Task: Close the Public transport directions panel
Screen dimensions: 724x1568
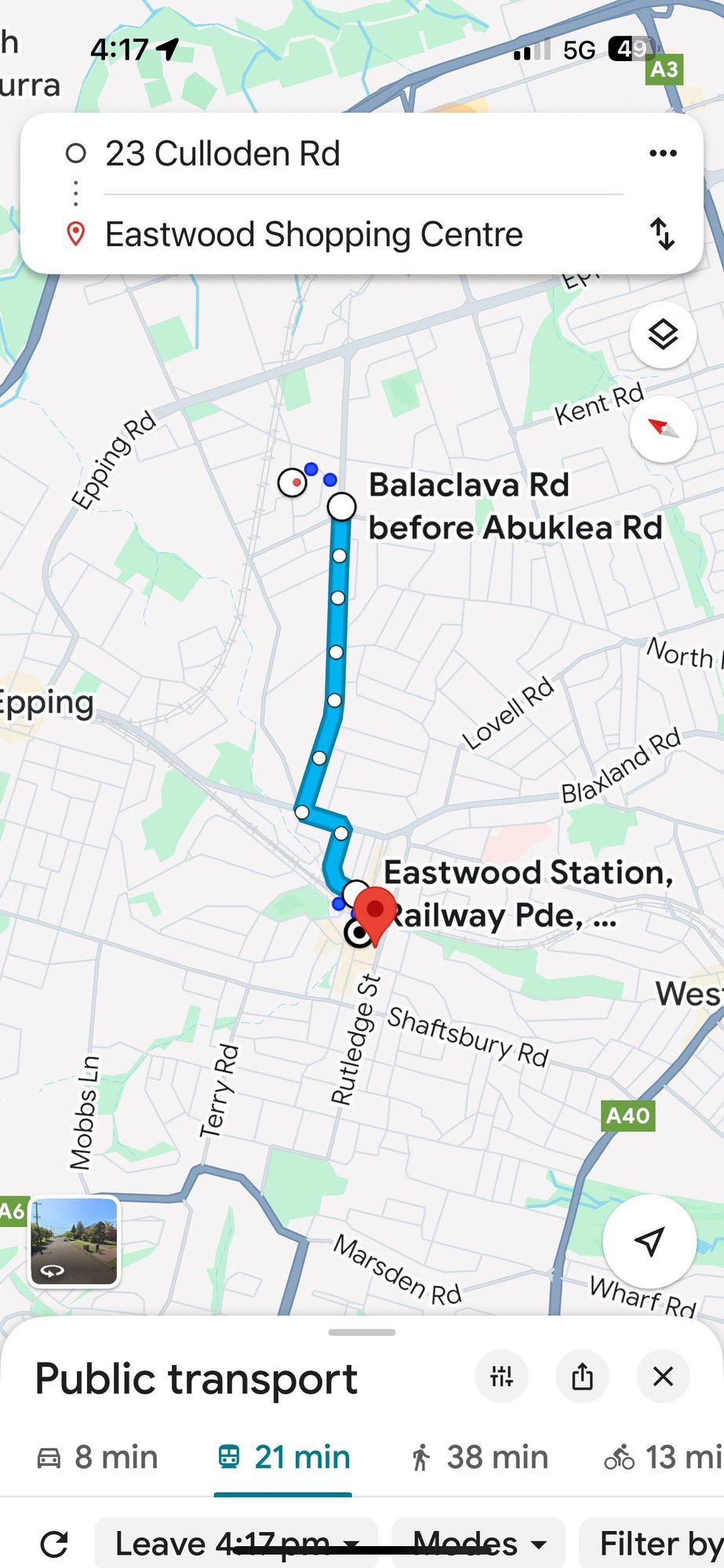Action: click(x=663, y=1376)
